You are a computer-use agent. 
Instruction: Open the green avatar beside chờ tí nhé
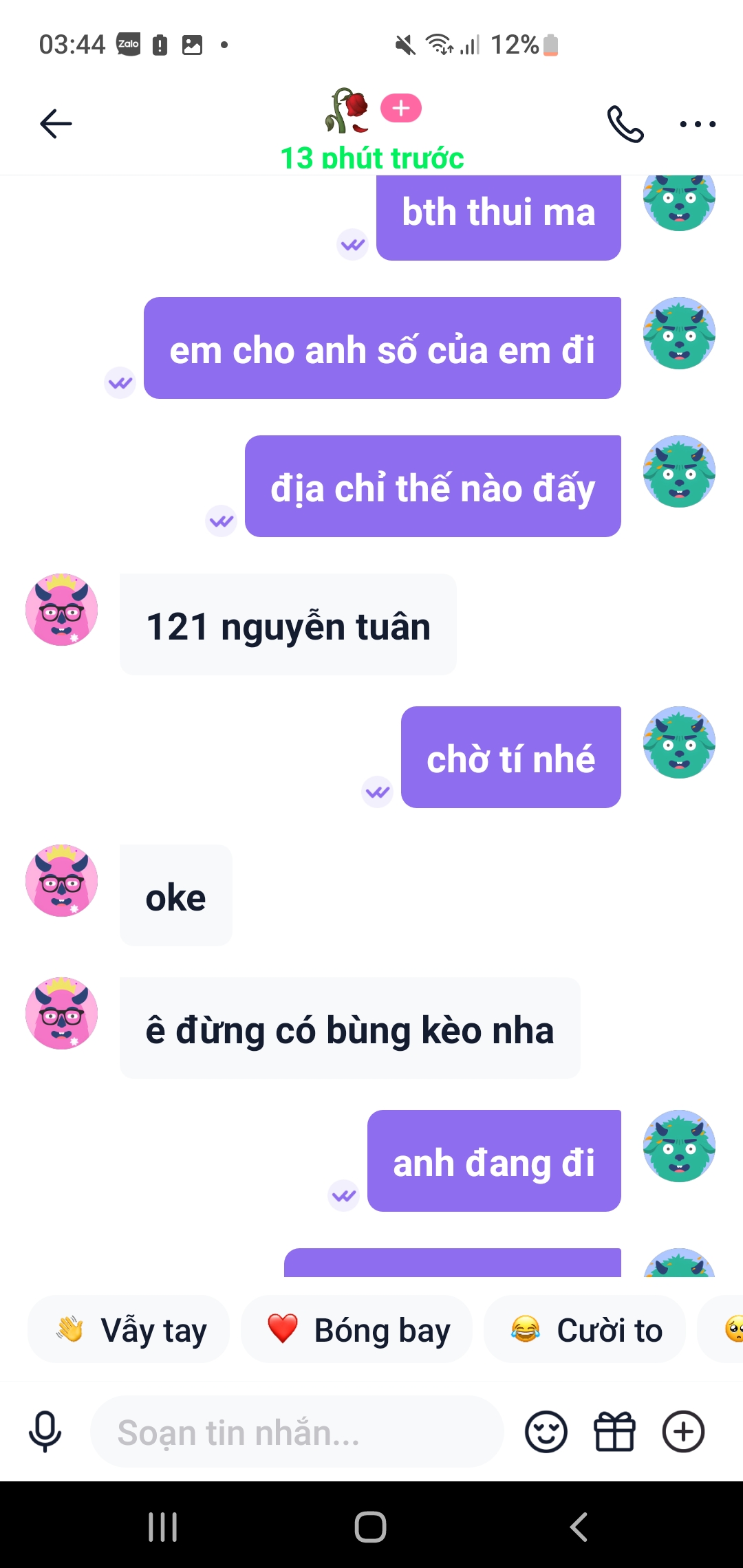[x=679, y=743]
